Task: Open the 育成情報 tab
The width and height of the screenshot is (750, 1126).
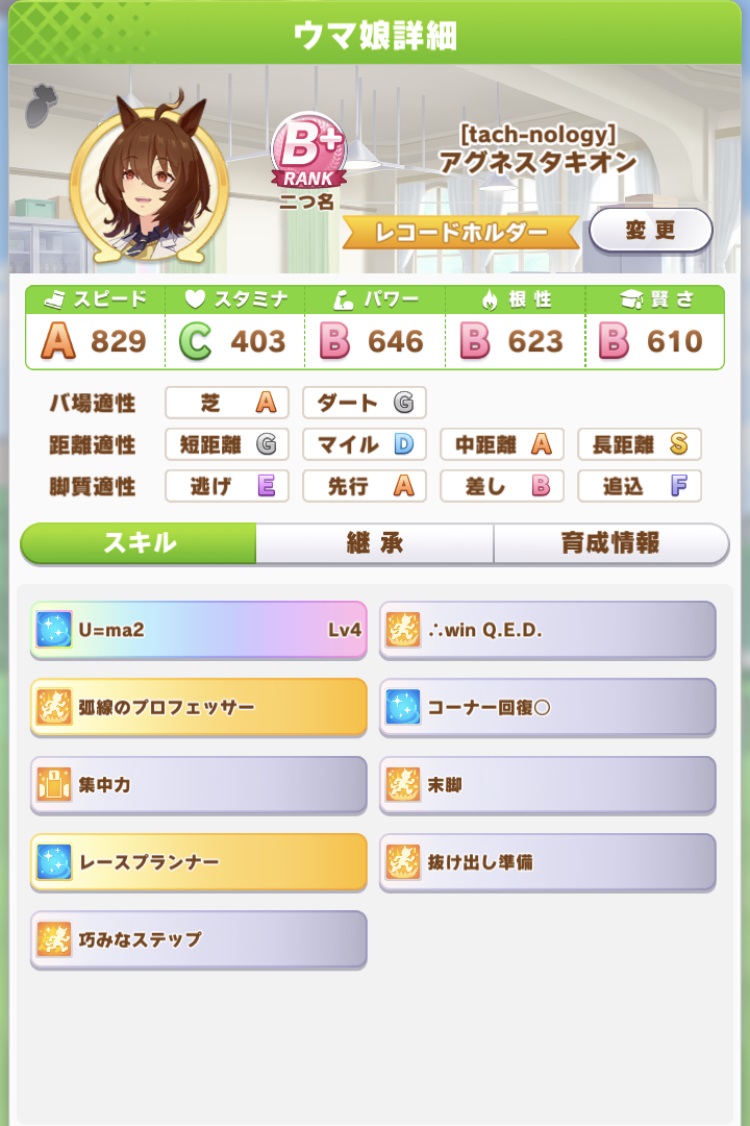Action: 610,543
